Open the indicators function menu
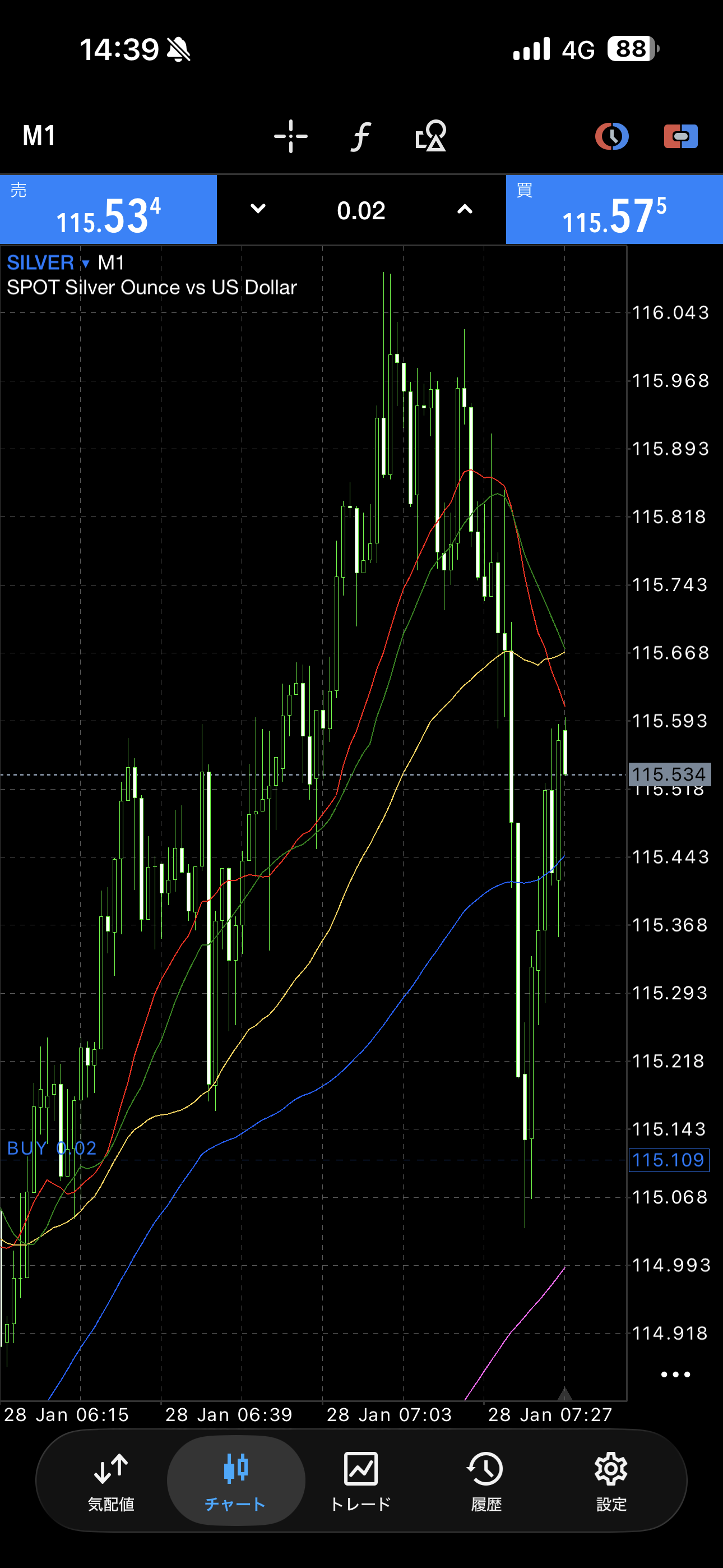723x1568 pixels. (361, 136)
